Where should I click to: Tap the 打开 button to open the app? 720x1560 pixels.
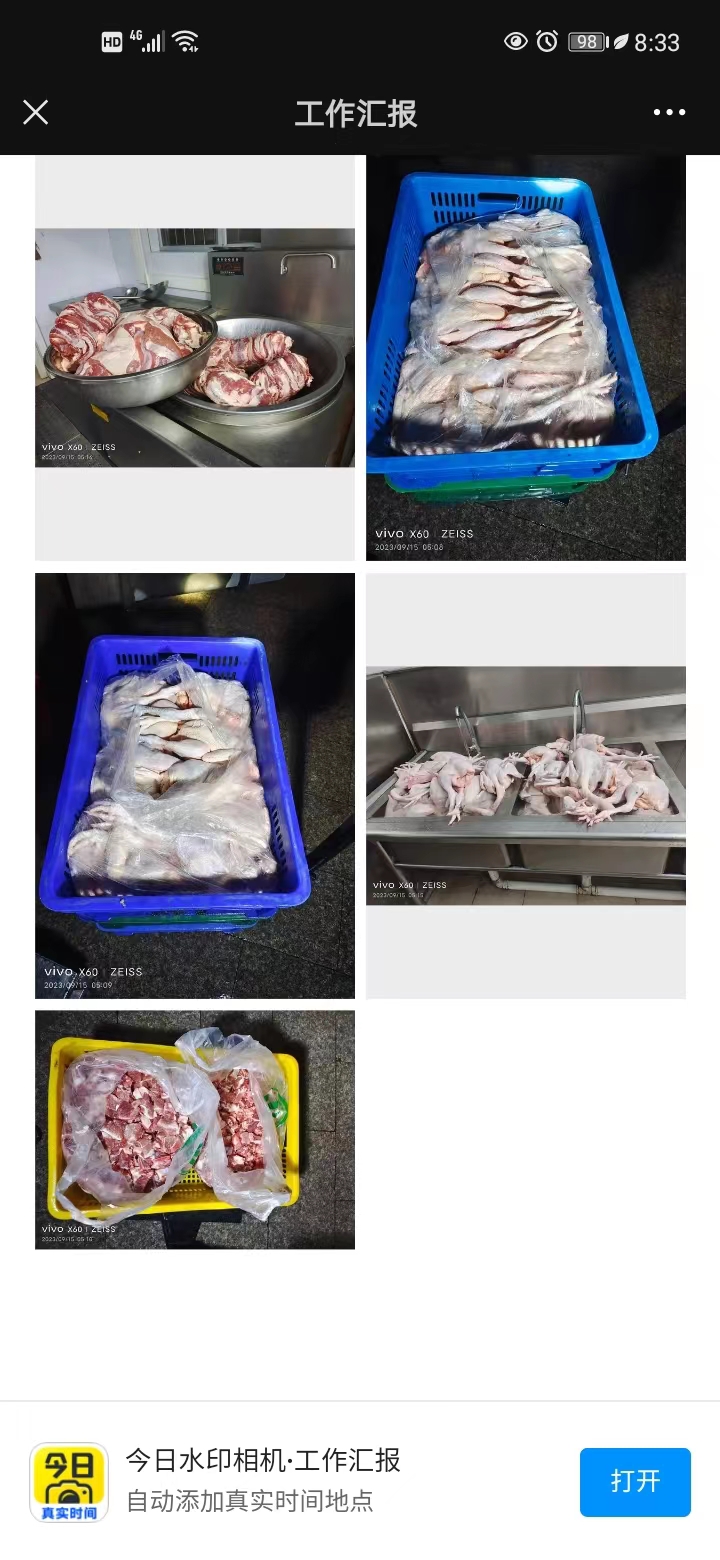tap(635, 1481)
